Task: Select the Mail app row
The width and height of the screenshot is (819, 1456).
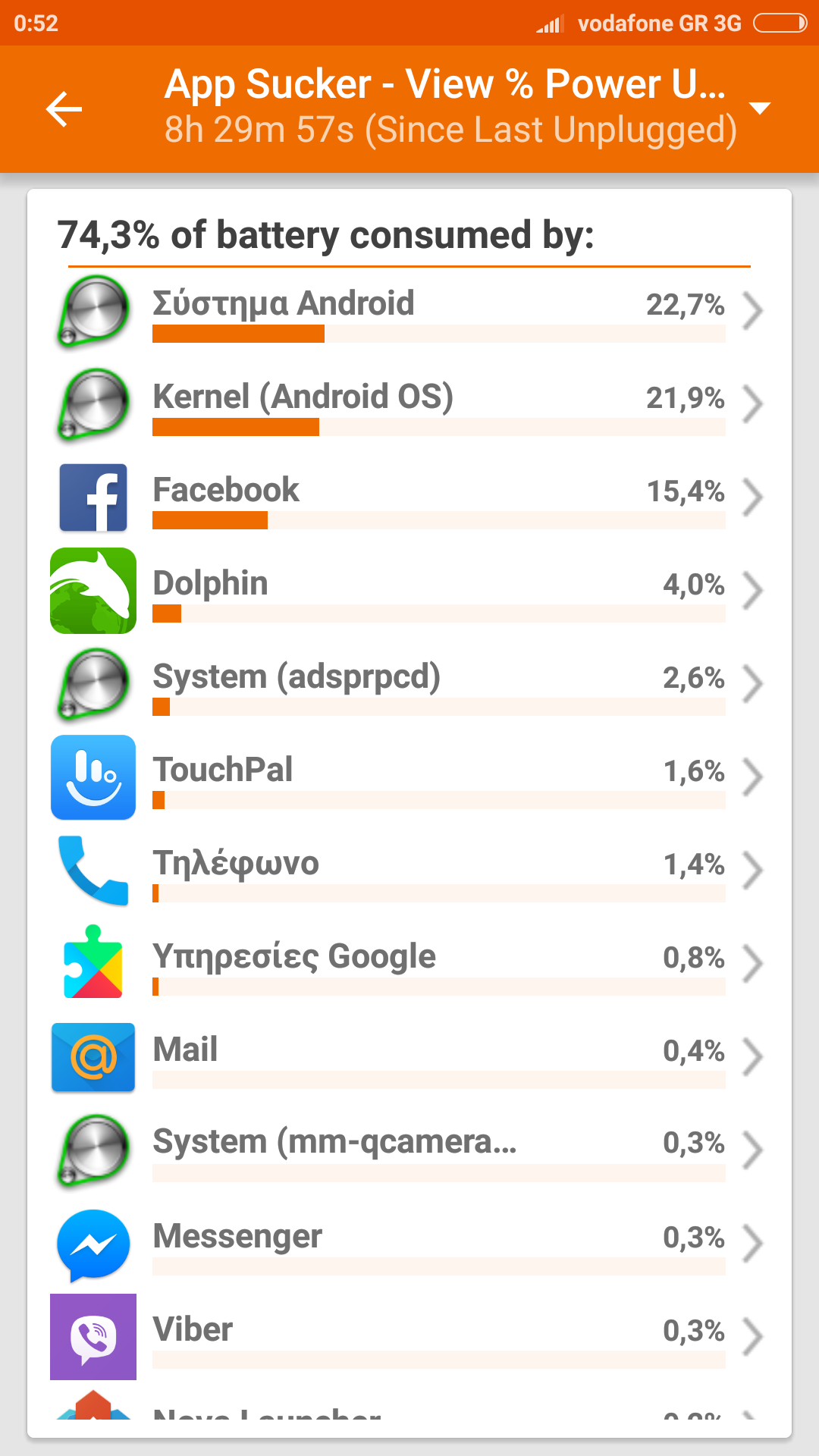Action: 409,1057
